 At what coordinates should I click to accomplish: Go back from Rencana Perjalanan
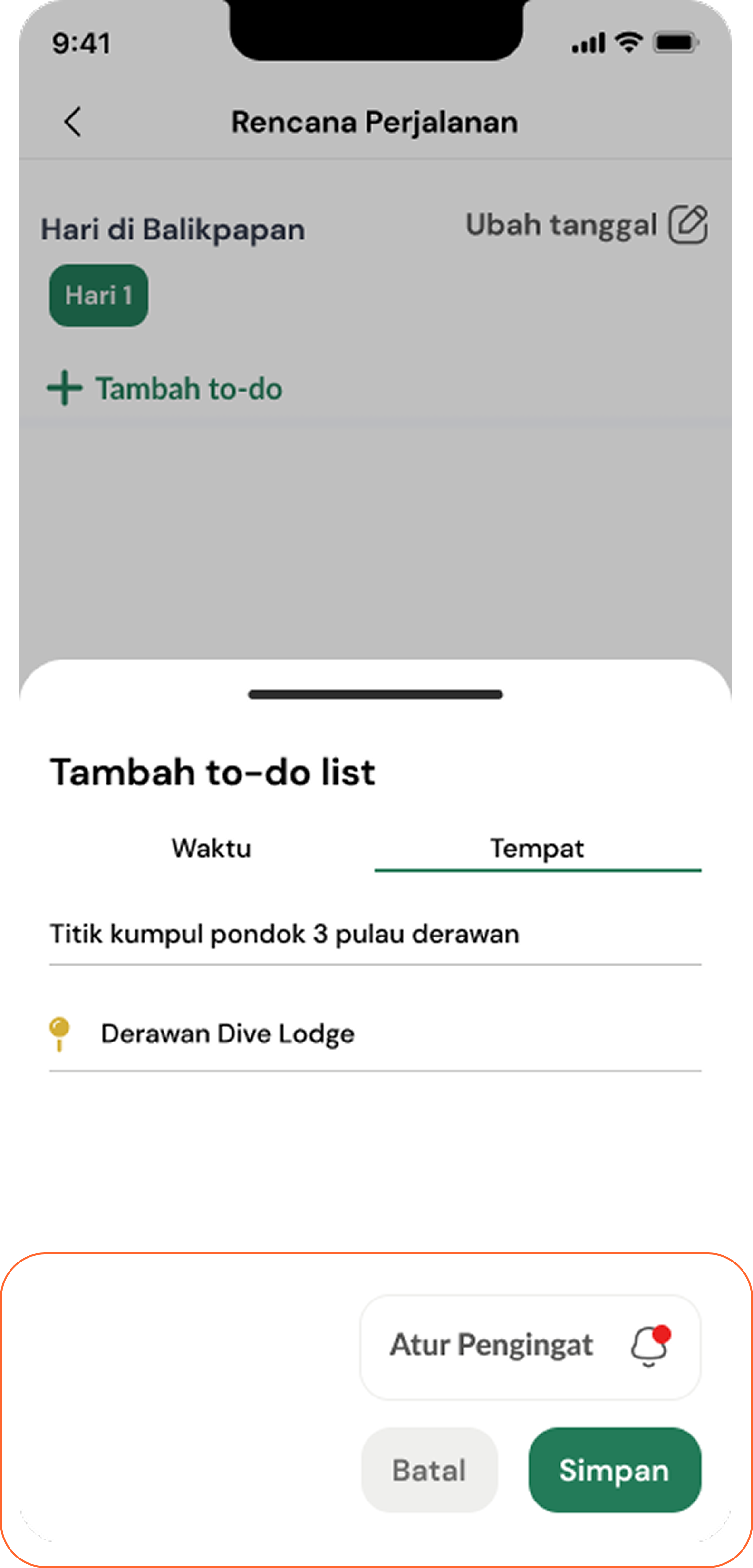point(73,122)
